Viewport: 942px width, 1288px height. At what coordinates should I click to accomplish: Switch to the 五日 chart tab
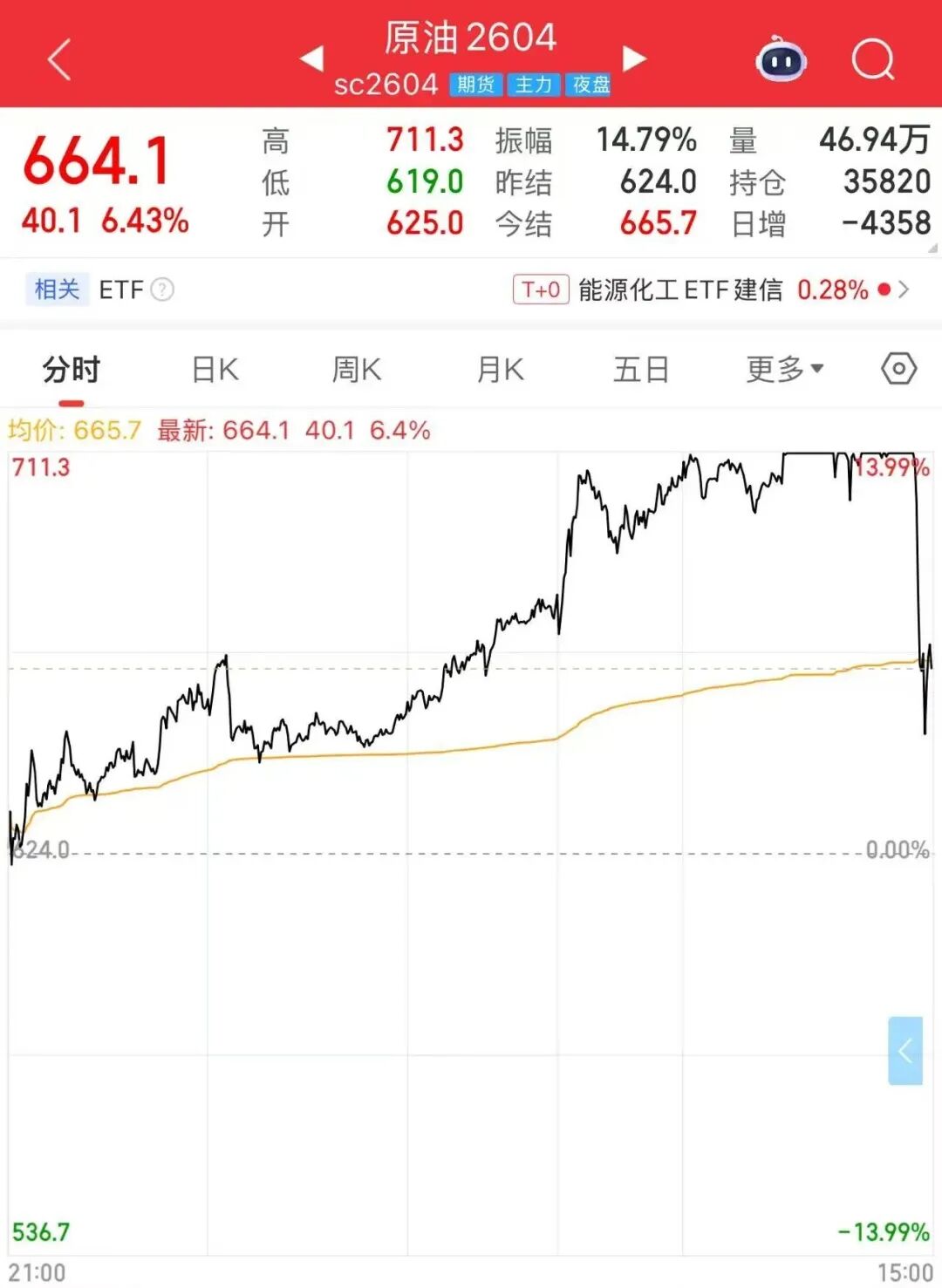pyautogui.click(x=641, y=370)
